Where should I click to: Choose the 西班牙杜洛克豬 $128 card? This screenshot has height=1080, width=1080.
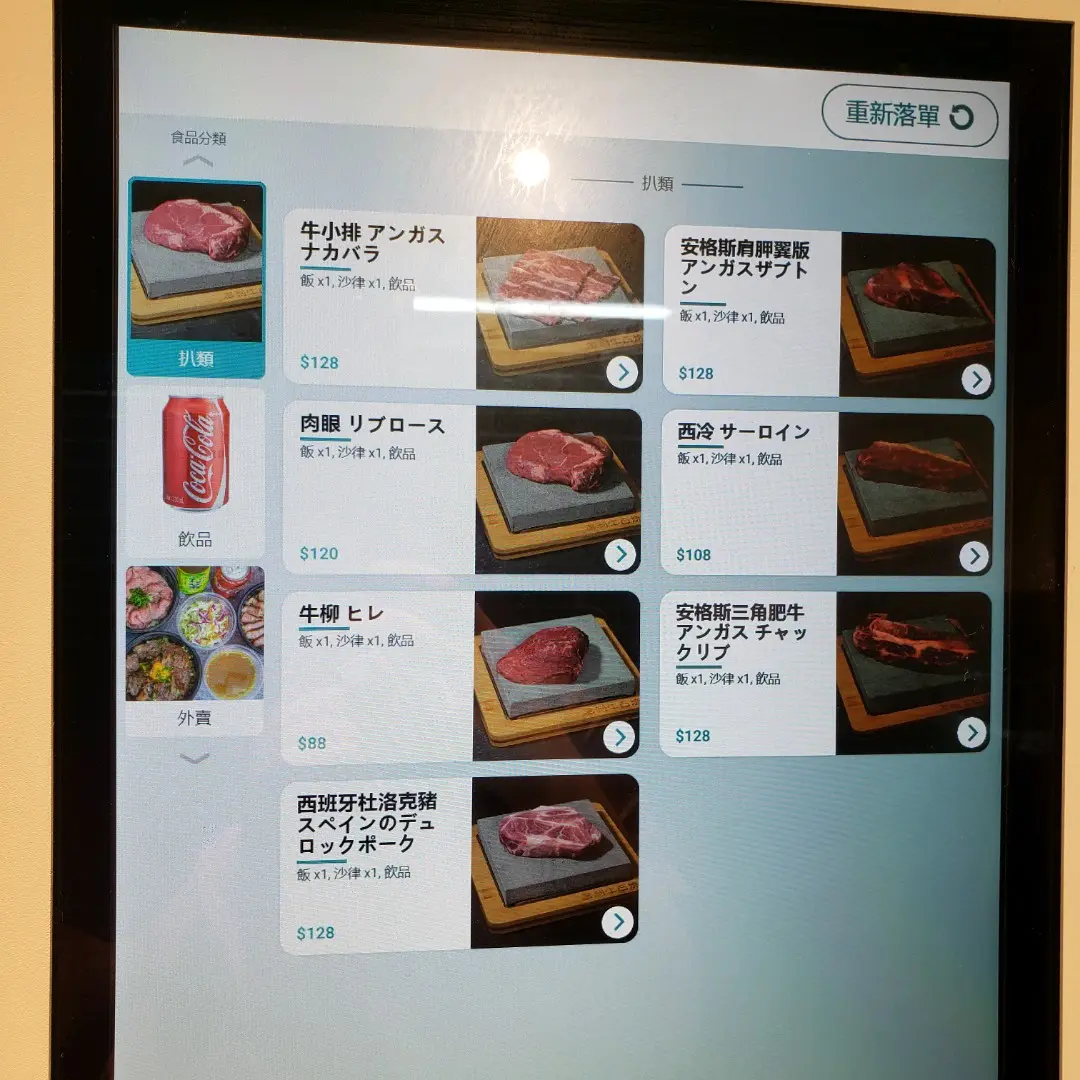pos(458,862)
